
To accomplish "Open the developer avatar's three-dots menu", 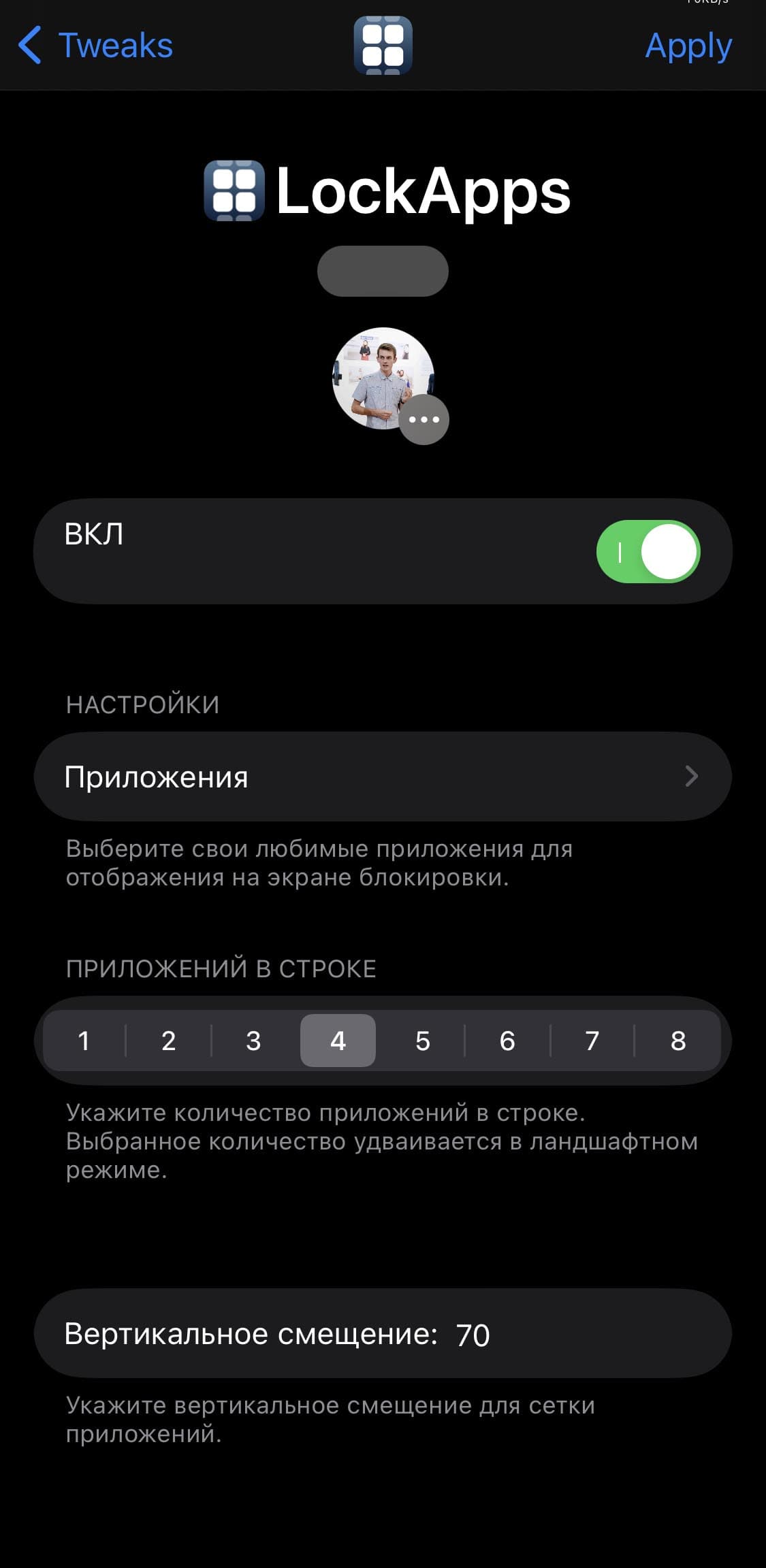I will 424,419.
